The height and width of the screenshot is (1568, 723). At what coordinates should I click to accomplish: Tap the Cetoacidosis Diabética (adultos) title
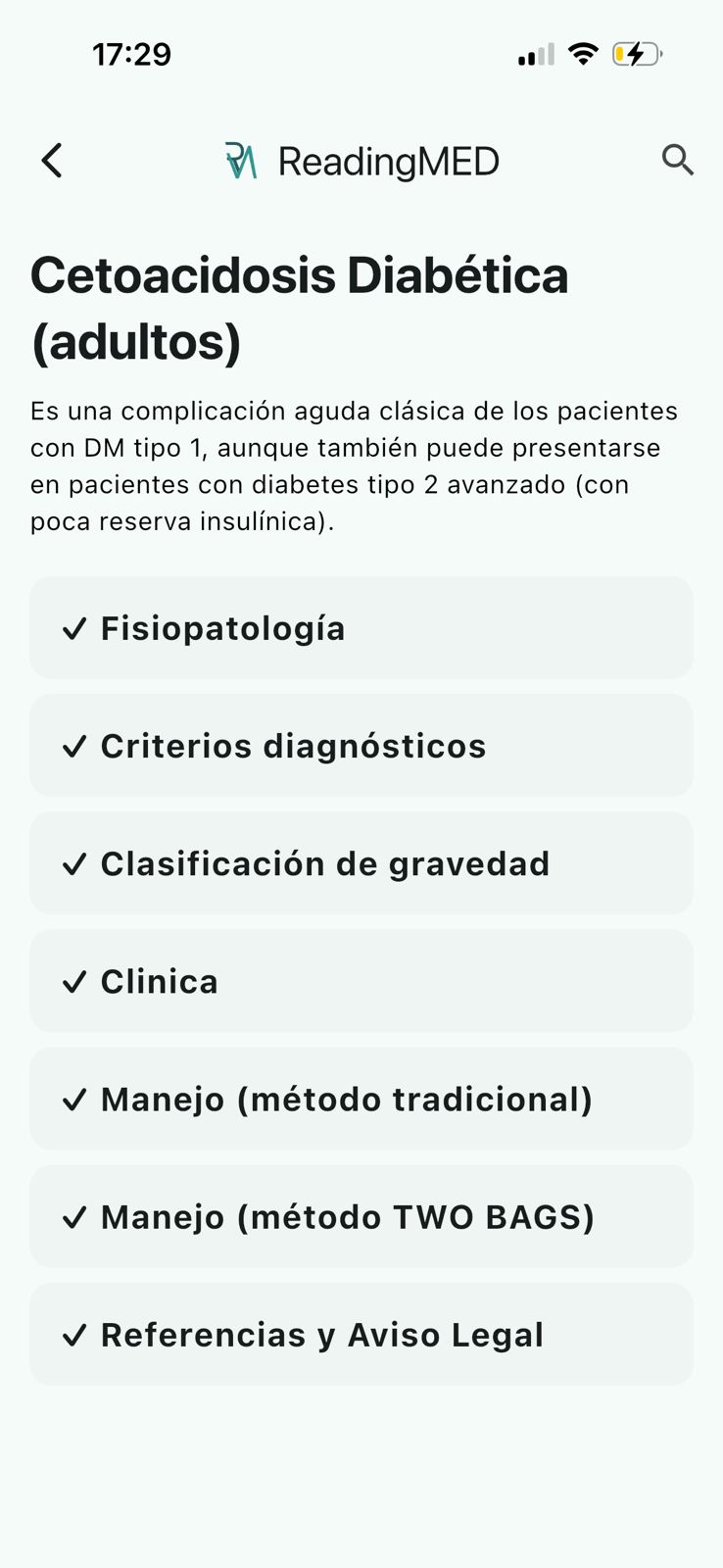click(x=299, y=307)
